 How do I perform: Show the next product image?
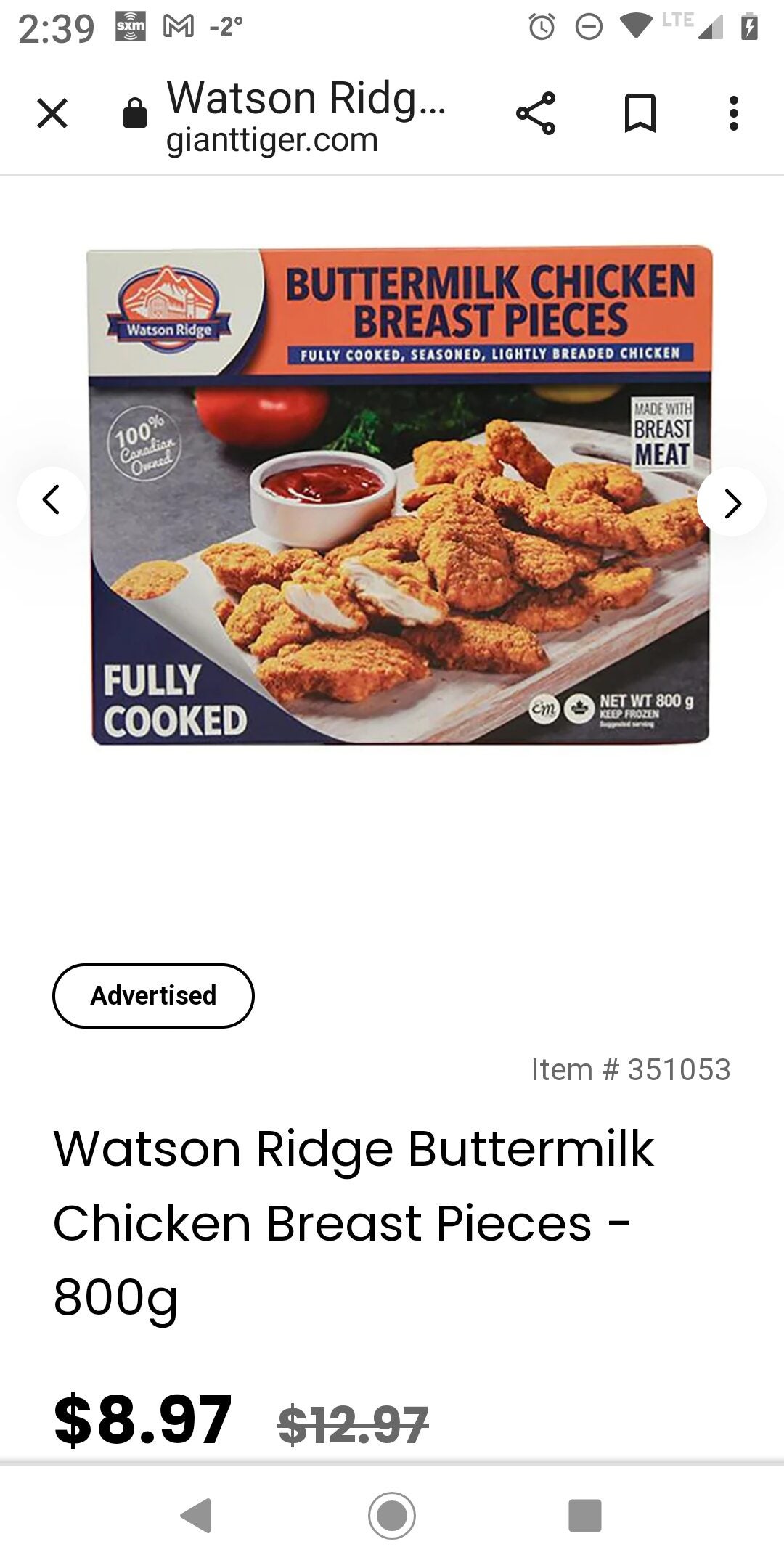click(x=732, y=502)
